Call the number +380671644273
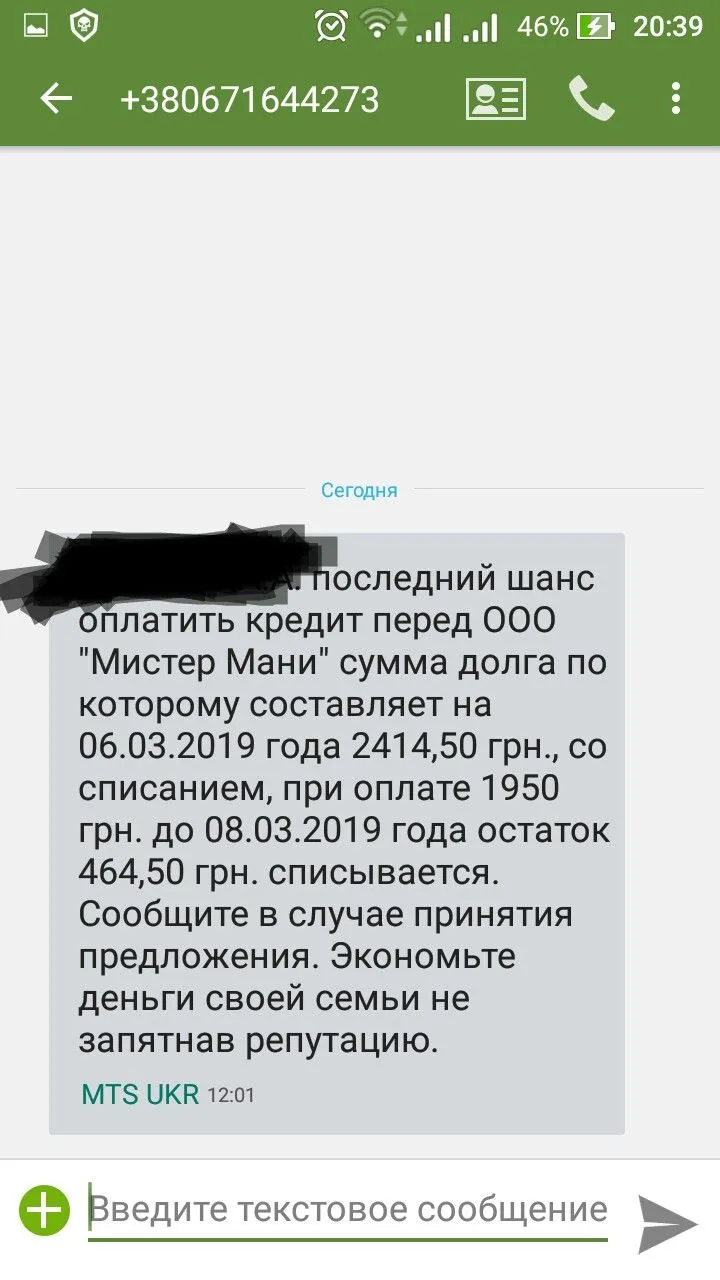 pyautogui.click(x=591, y=99)
